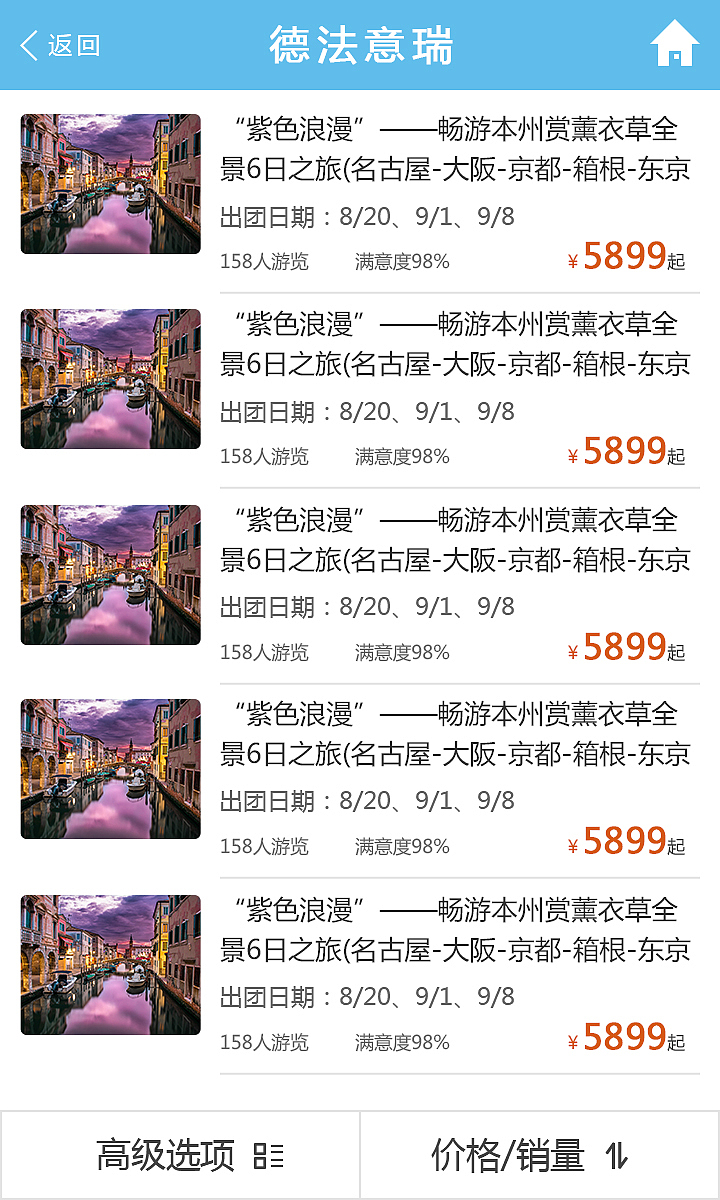Tap the home icon in the title bar
Image resolution: width=720 pixels, height=1200 pixels.
coord(675,44)
